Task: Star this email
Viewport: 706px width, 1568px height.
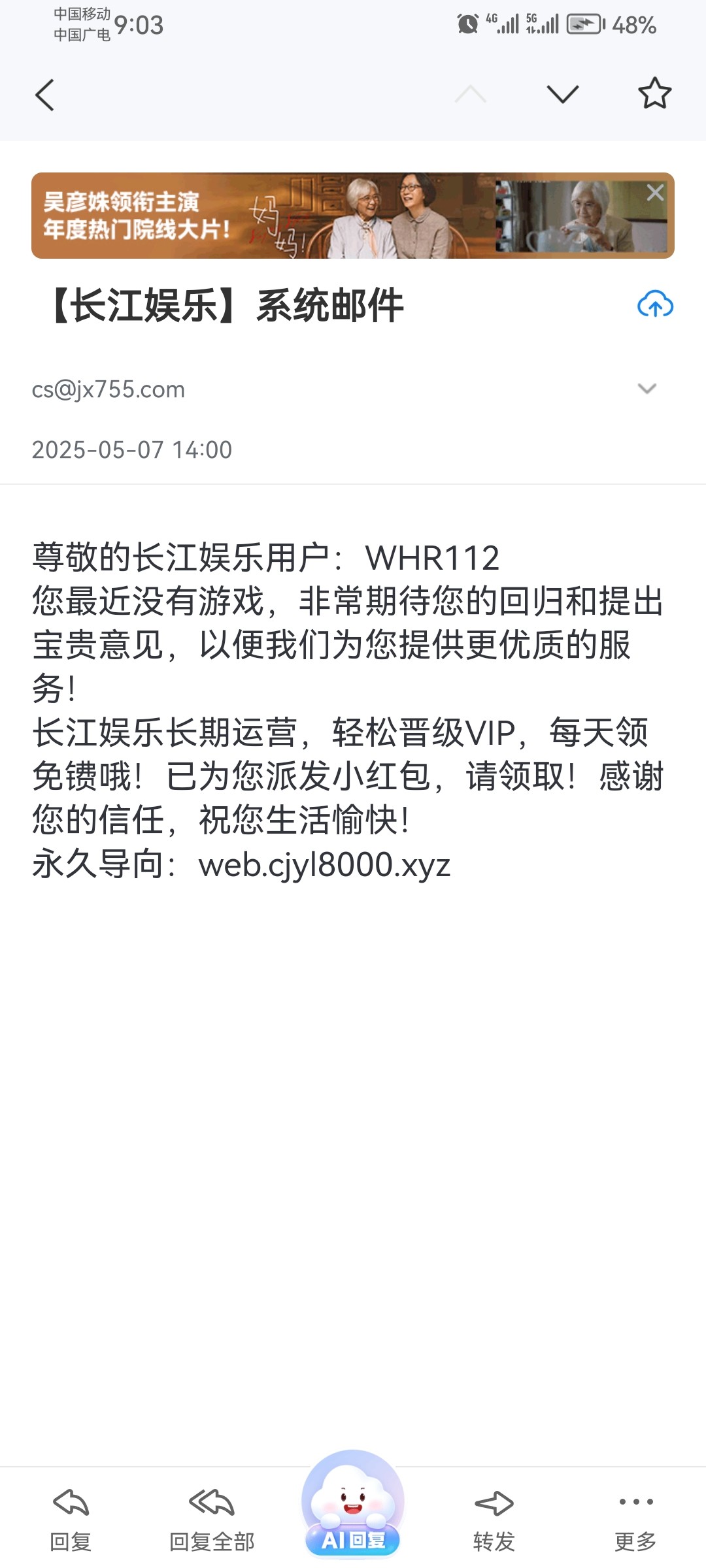Action: [654, 93]
